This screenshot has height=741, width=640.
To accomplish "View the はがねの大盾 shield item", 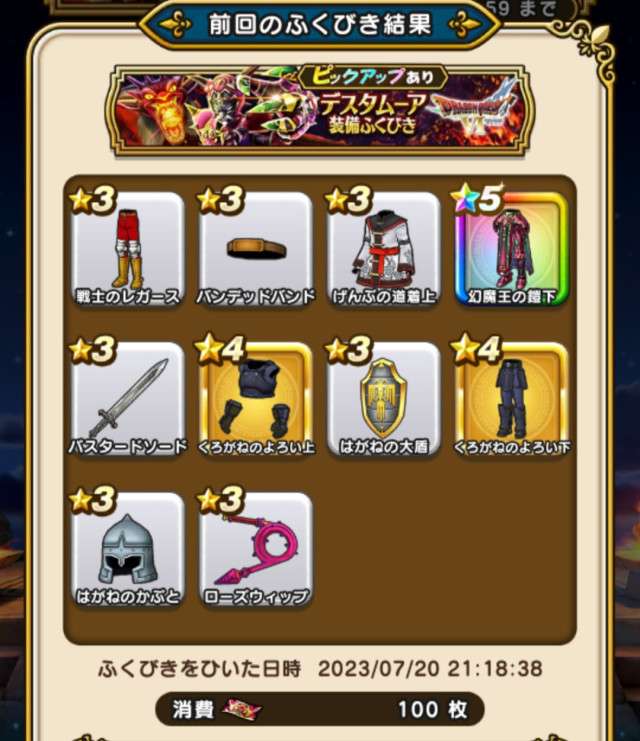I will (x=384, y=400).
